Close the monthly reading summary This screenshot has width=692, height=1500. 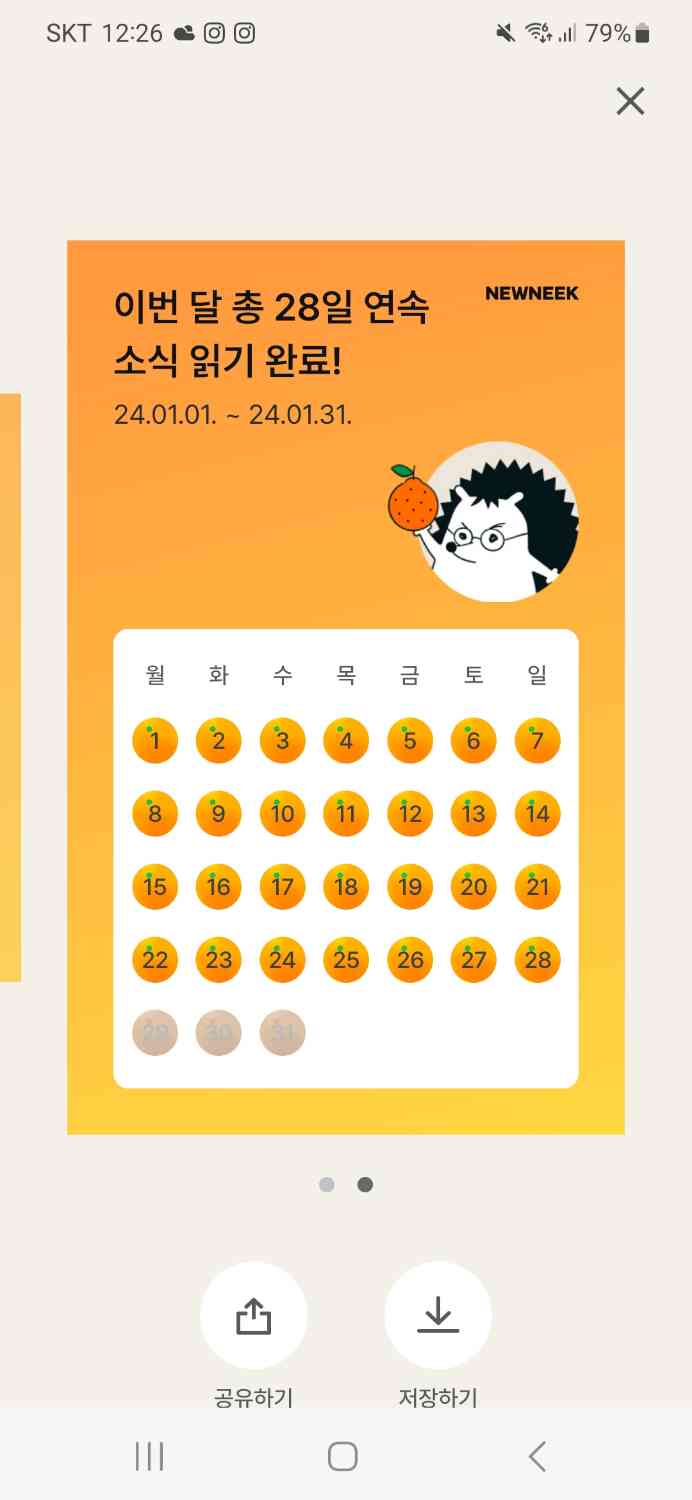coord(630,101)
